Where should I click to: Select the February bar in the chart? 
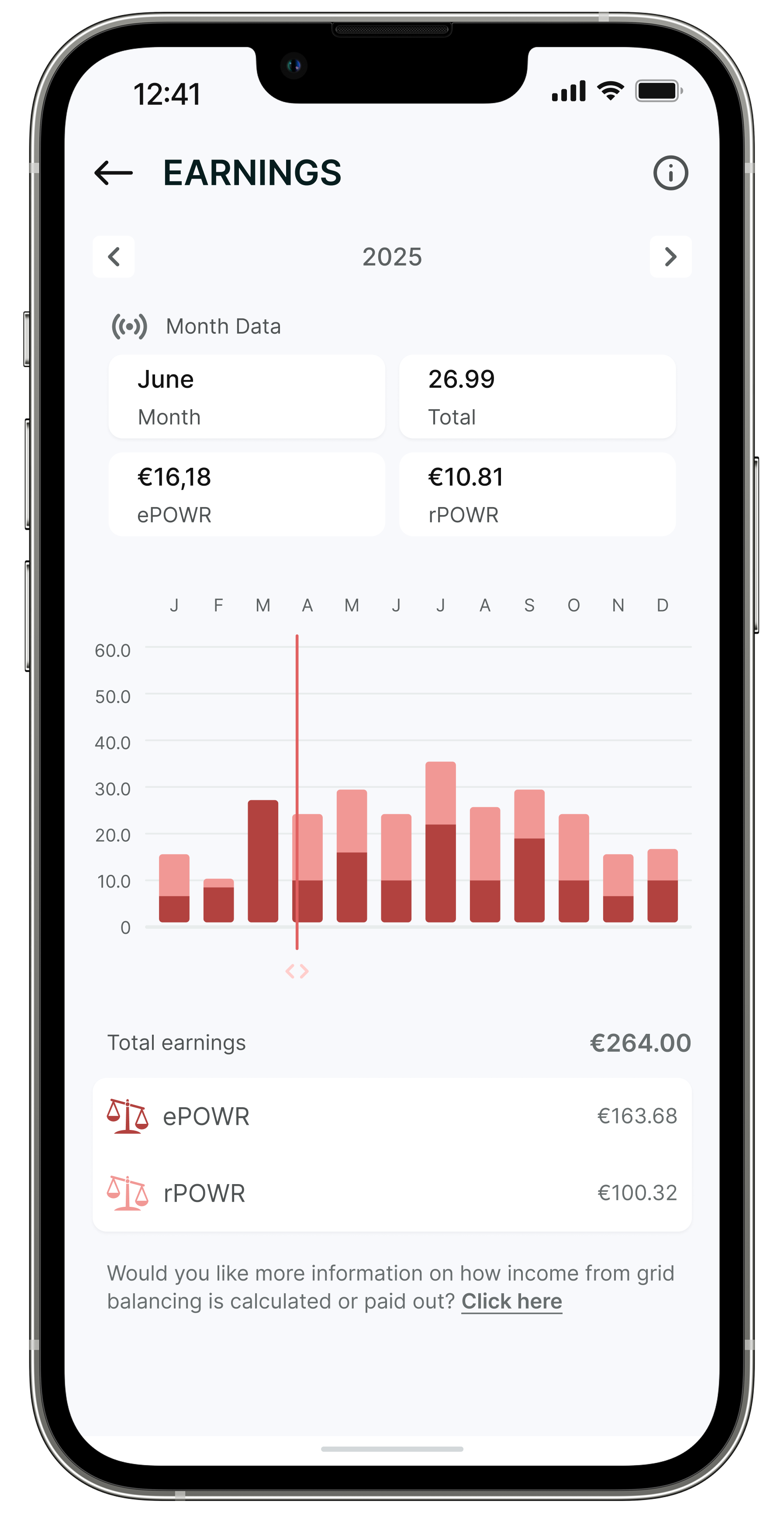[x=218, y=900]
